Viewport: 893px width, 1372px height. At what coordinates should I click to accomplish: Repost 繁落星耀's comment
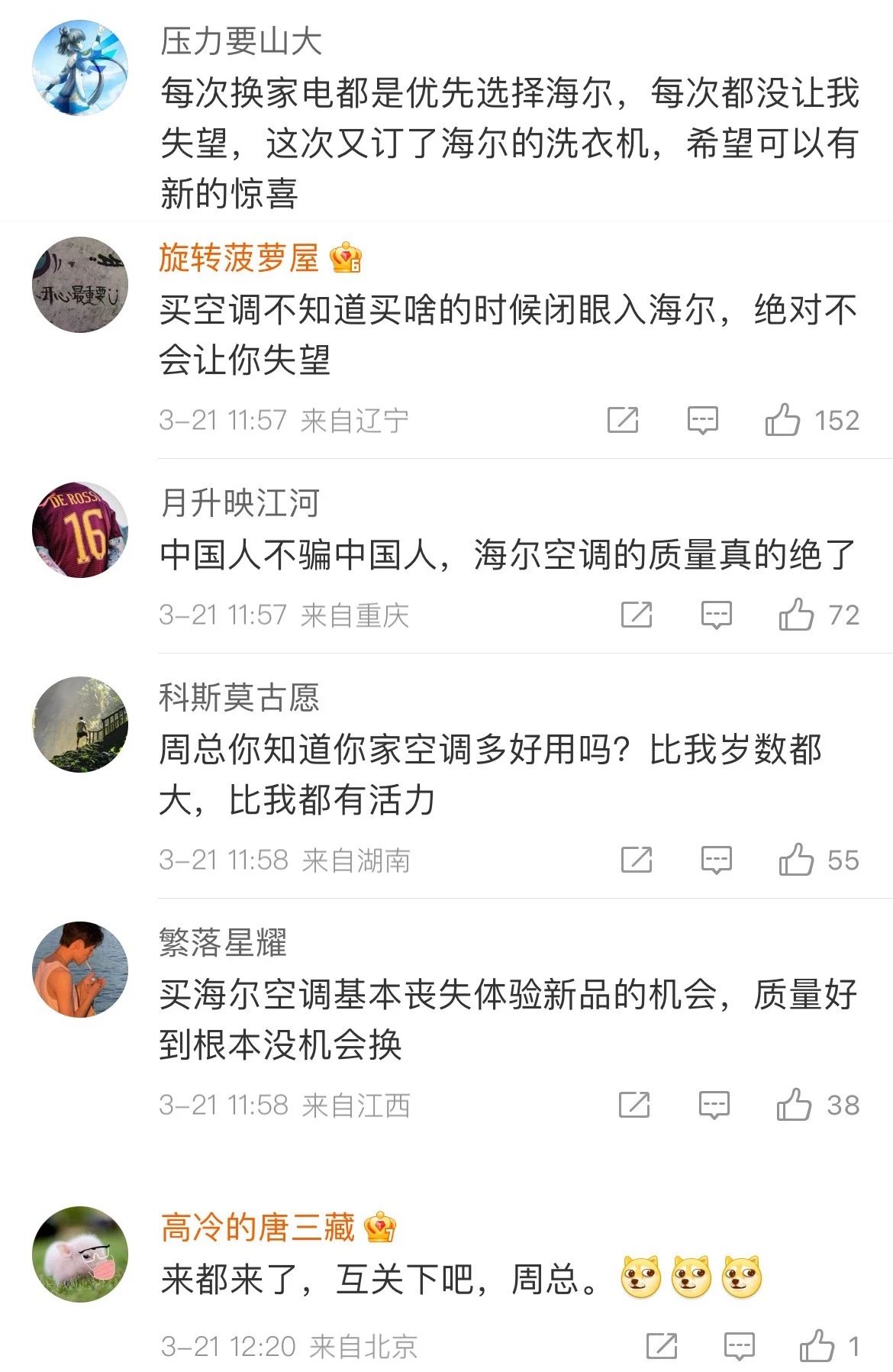tap(634, 1105)
